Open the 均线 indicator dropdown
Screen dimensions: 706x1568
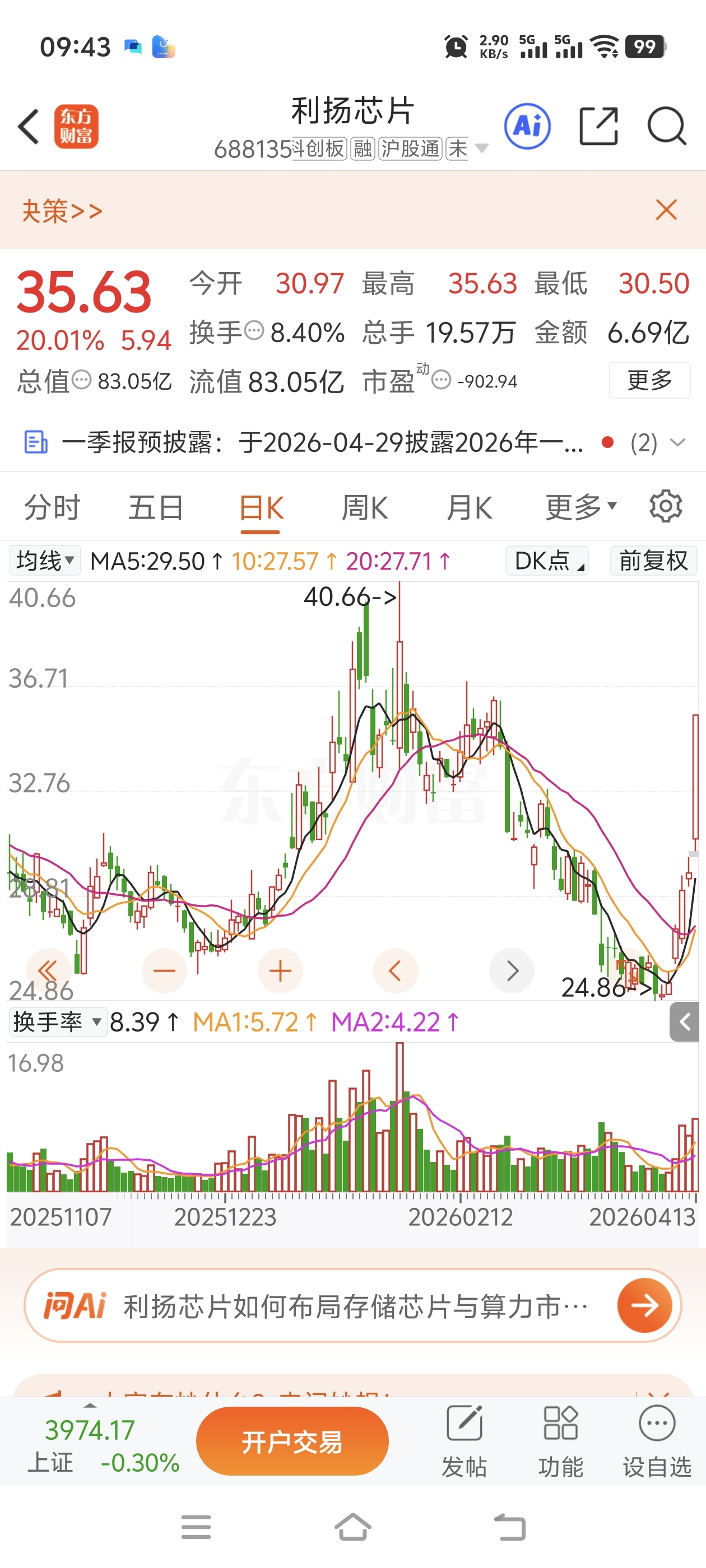(44, 560)
